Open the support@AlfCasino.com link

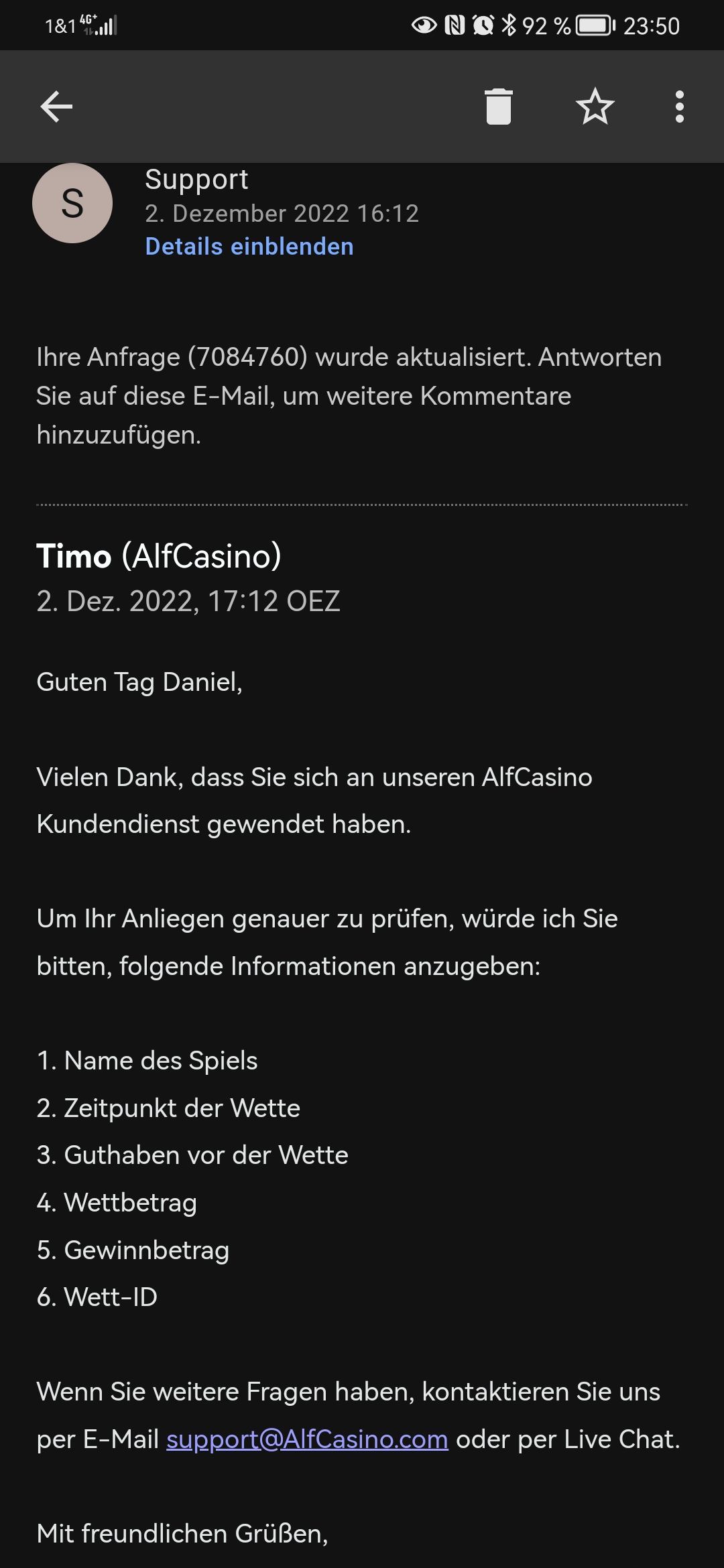click(307, 1439)
